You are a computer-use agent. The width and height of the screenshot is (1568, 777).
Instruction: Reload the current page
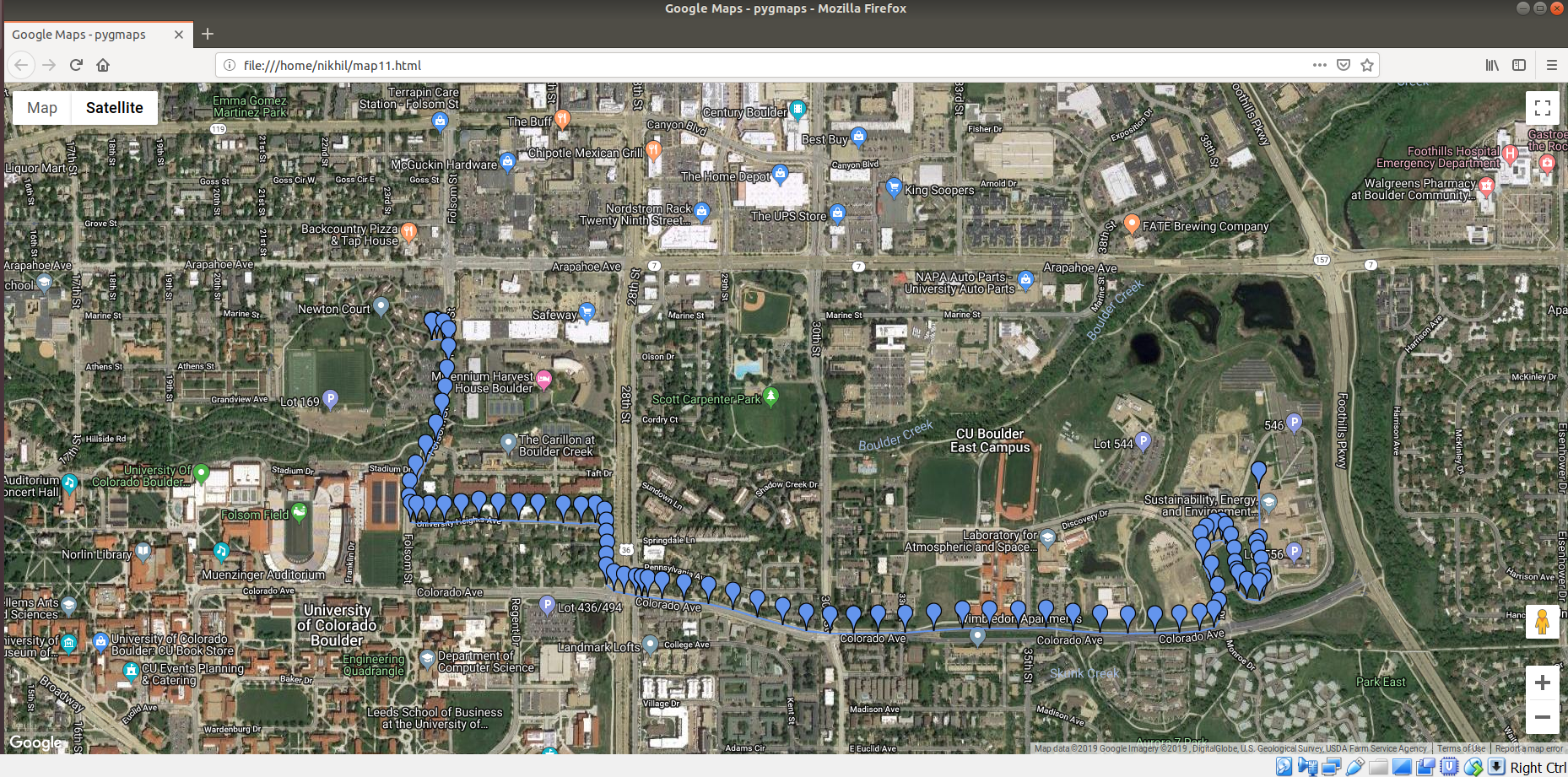(76, 65)
